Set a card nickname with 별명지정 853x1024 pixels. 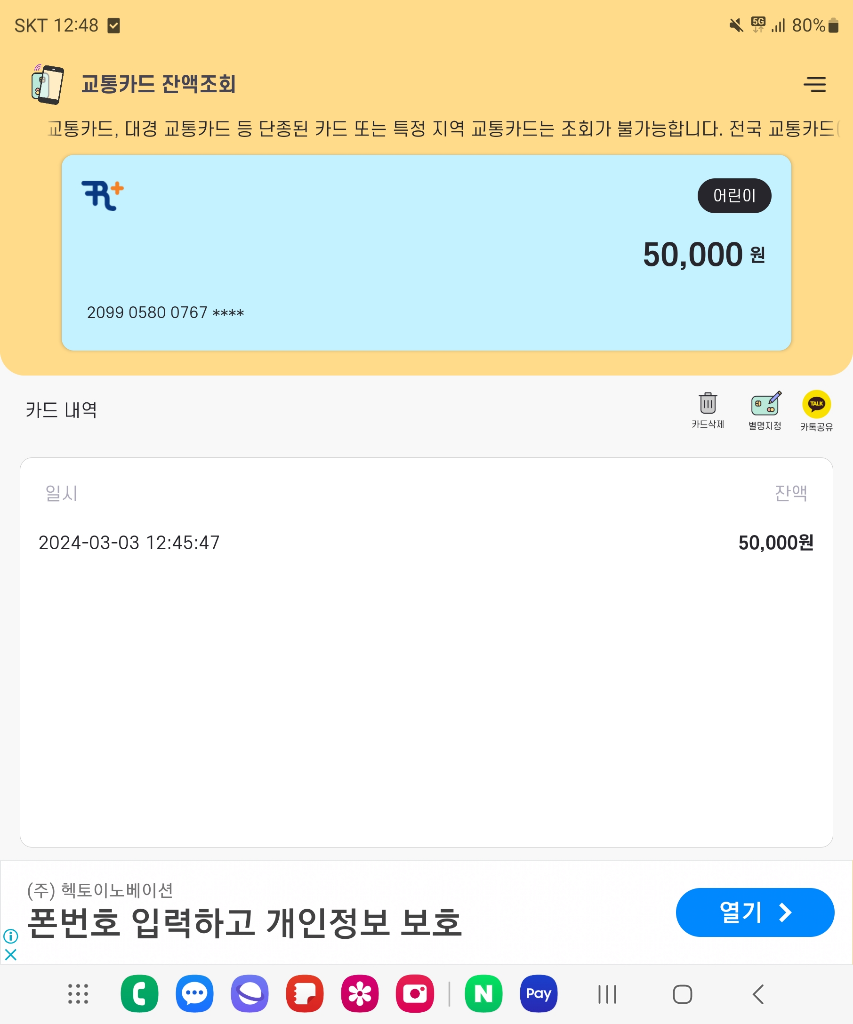click(765, 411)
